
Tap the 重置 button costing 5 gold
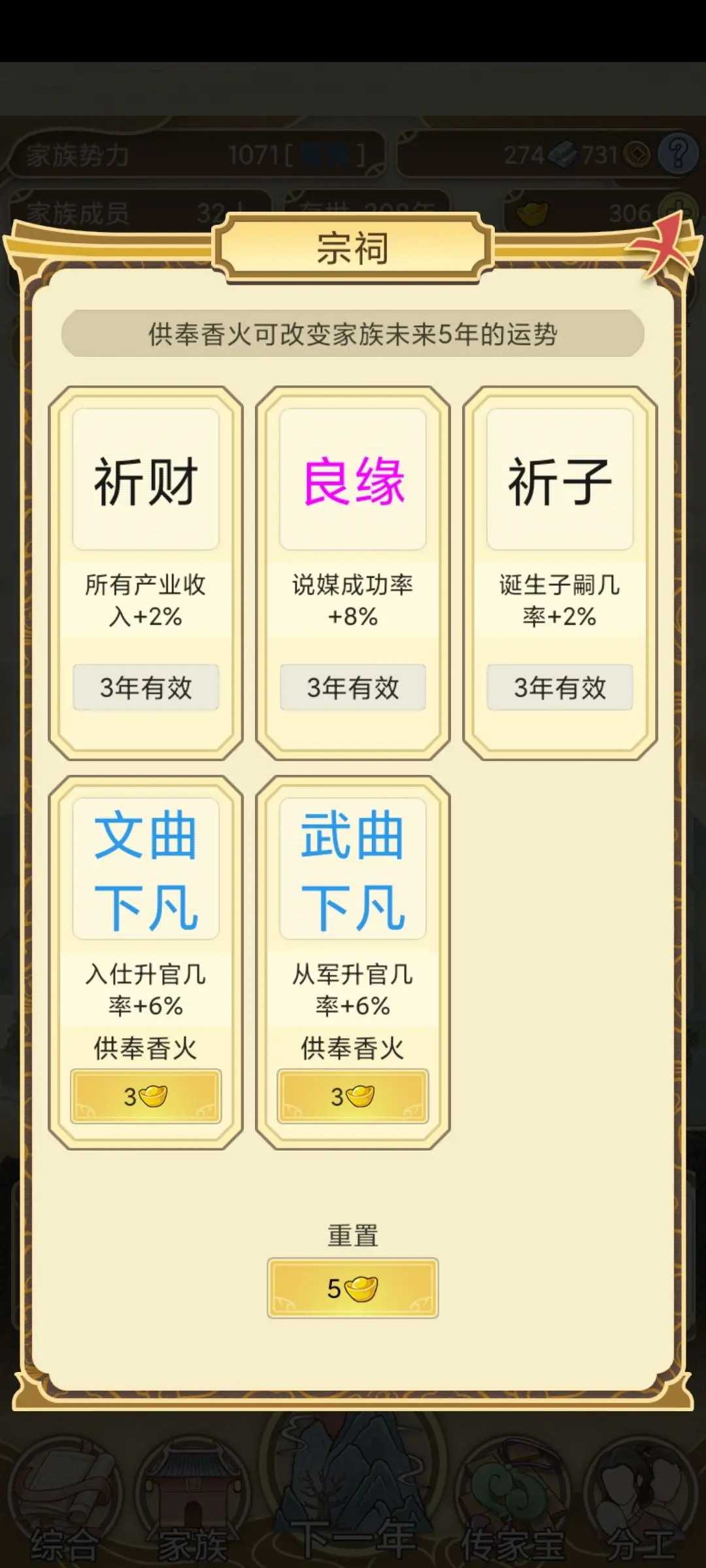[x=352, y=1288]
